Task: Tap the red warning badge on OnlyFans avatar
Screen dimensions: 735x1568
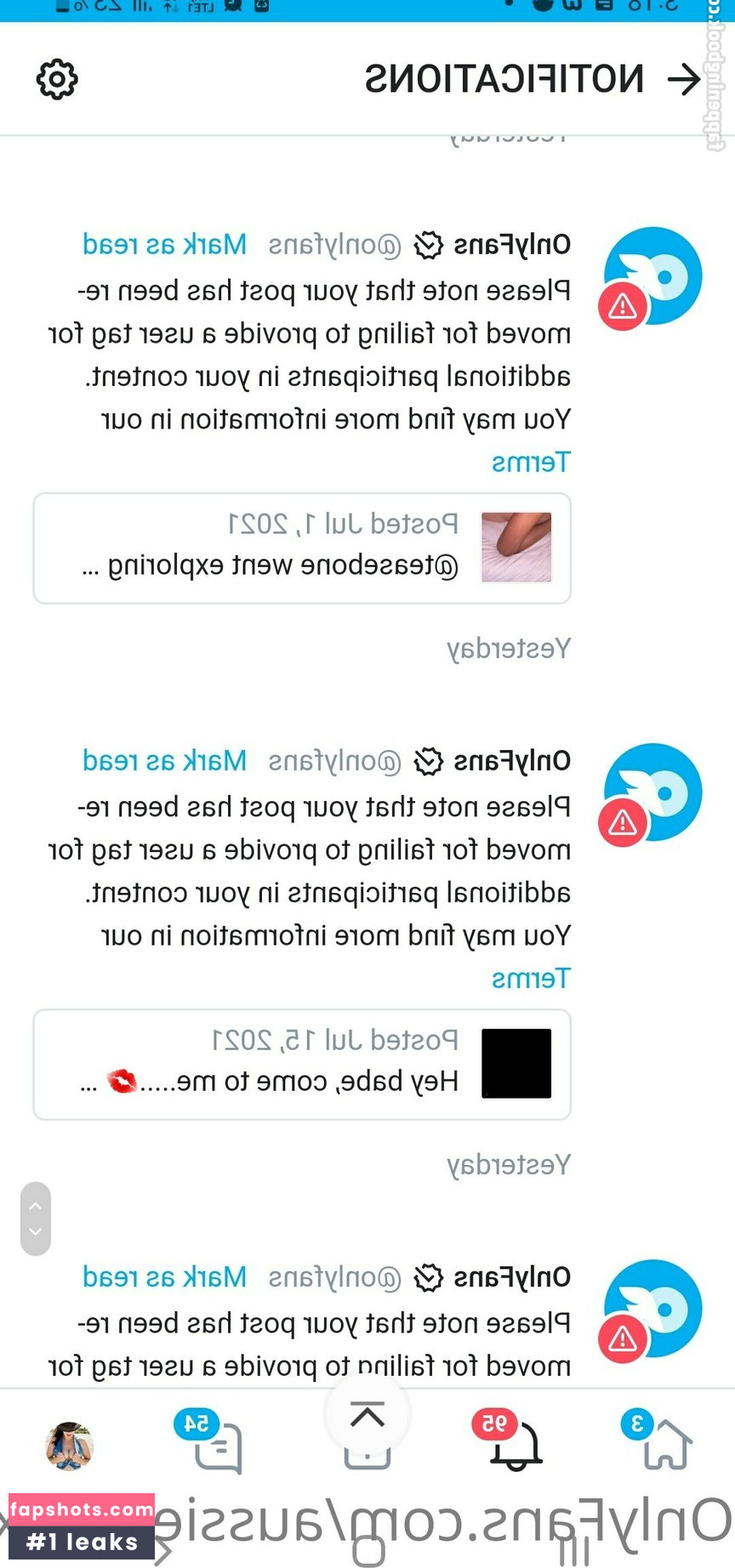Action: click(x=621, y=306)
